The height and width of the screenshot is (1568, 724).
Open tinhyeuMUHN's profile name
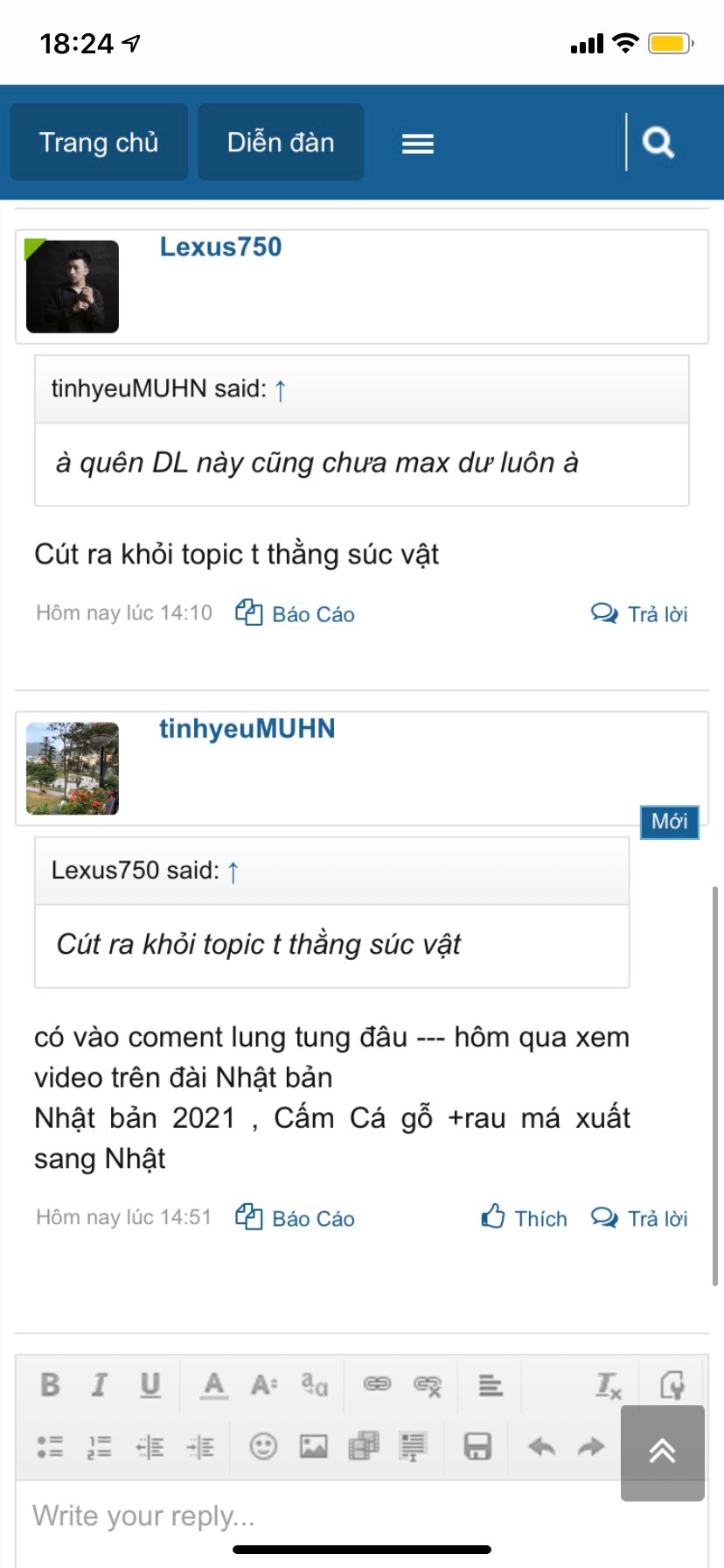(247, 729)
